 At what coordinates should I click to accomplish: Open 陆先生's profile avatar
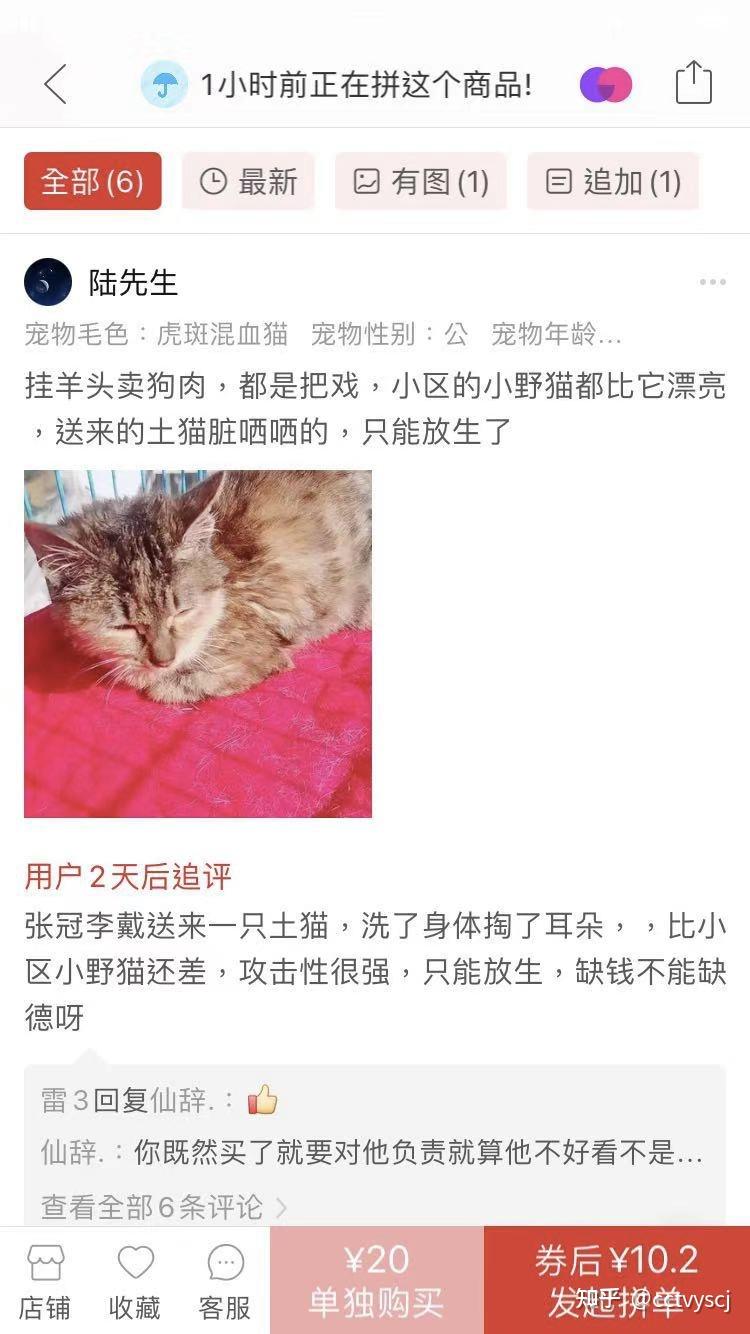pos(48,282)
